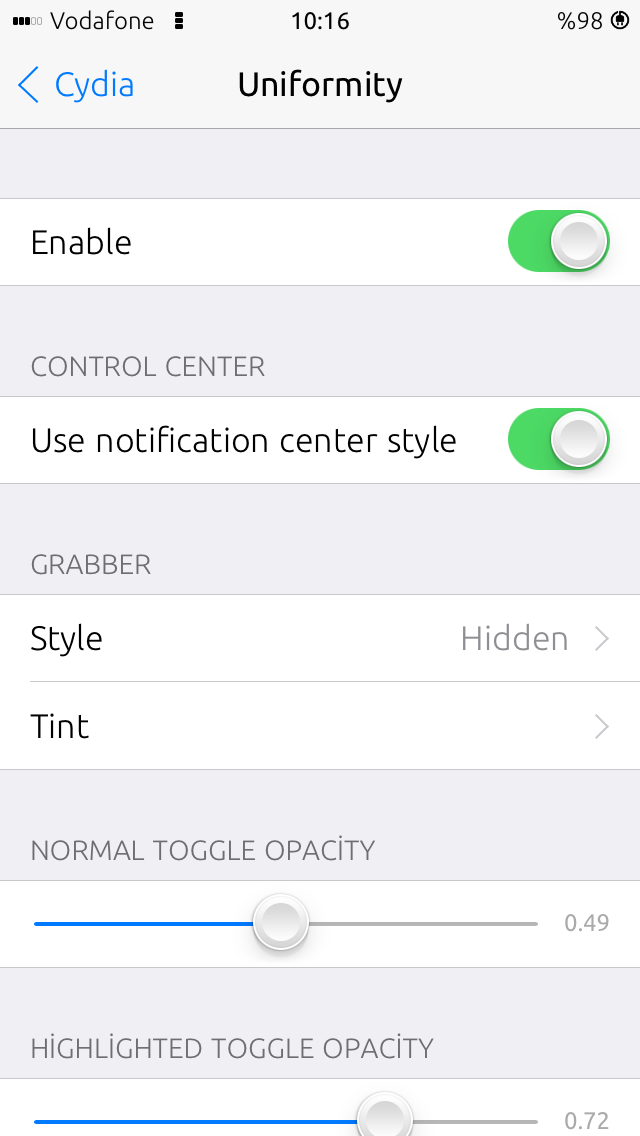Open the Tint options
The height and width of the screenshot is (1136, 640).
tap(320, 726)
